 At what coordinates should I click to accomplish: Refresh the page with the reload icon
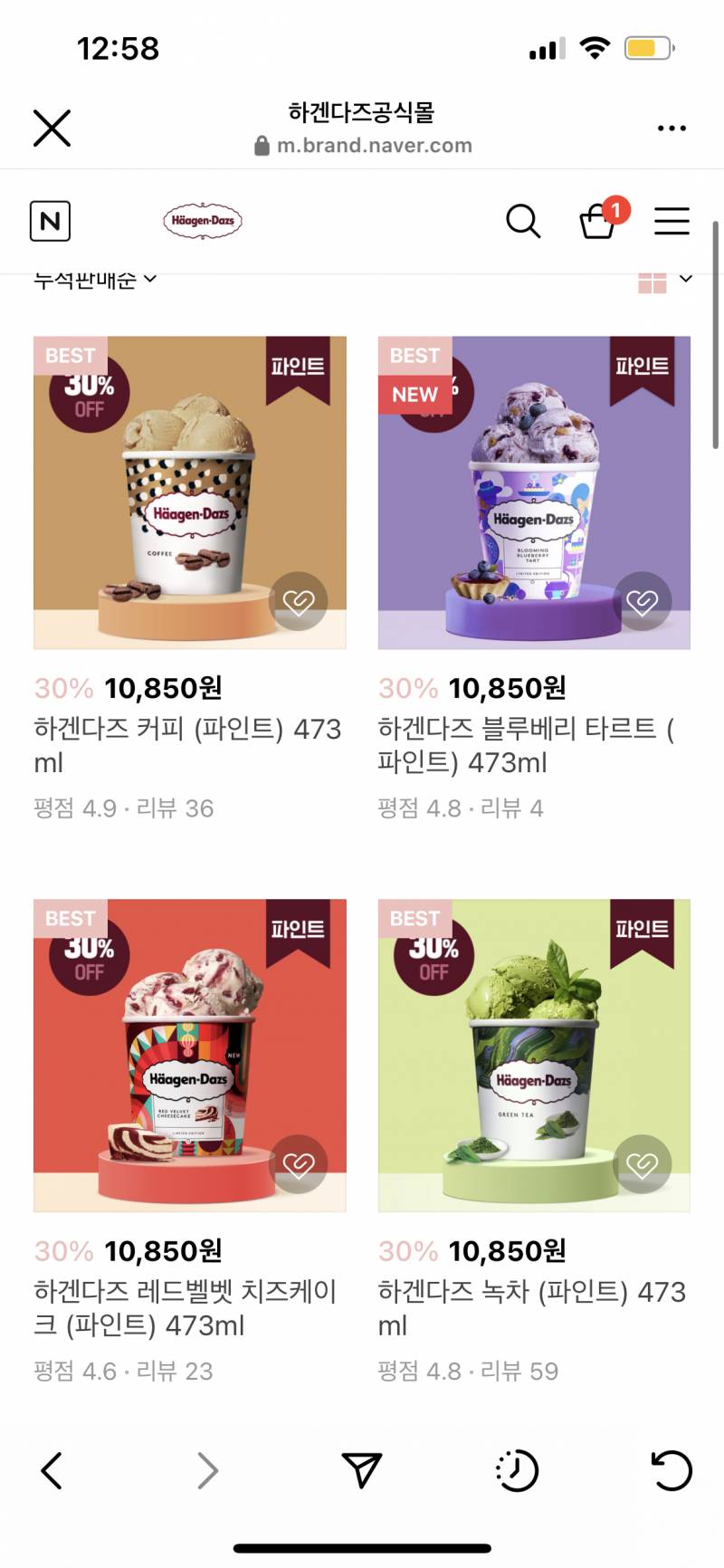point(670,1468)
